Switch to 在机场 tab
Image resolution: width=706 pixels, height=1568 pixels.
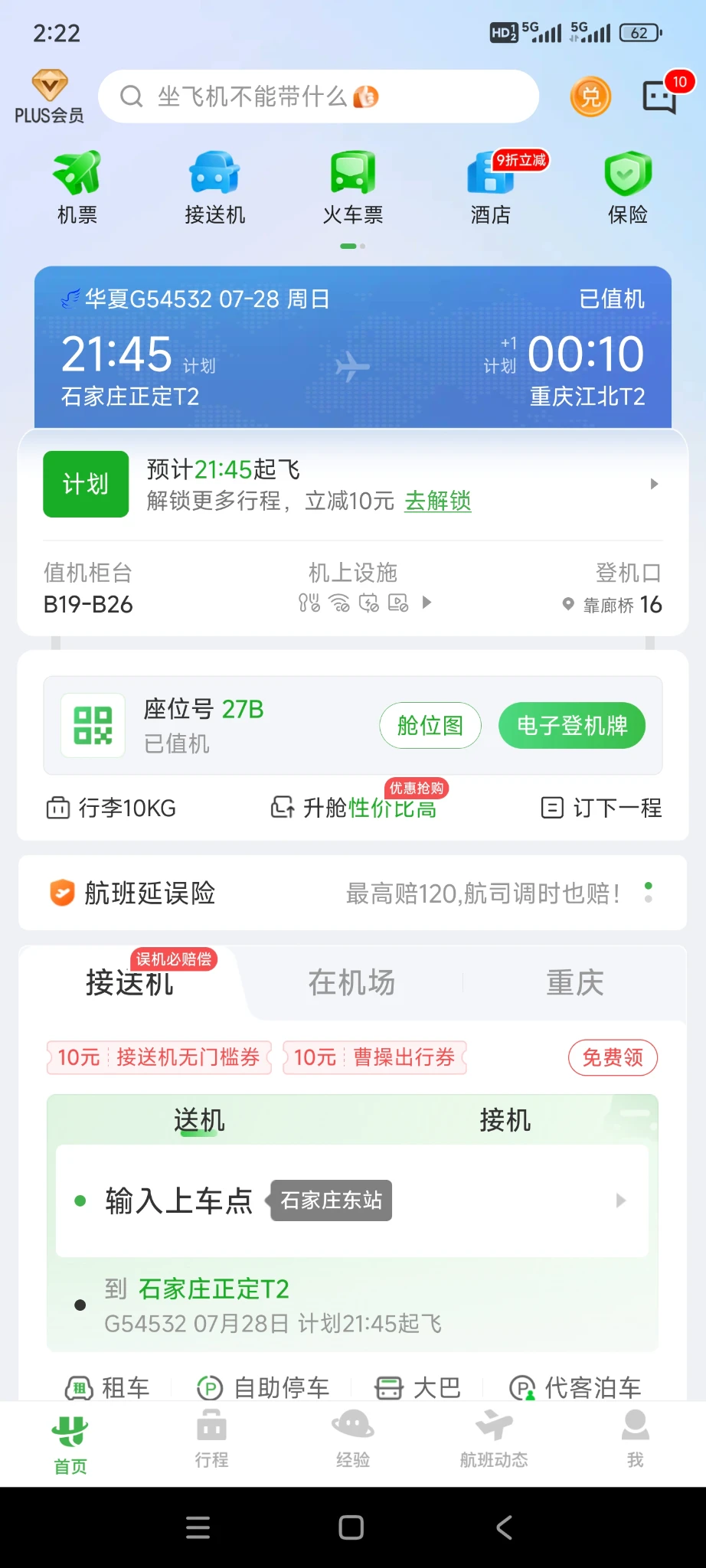(351, 982)
